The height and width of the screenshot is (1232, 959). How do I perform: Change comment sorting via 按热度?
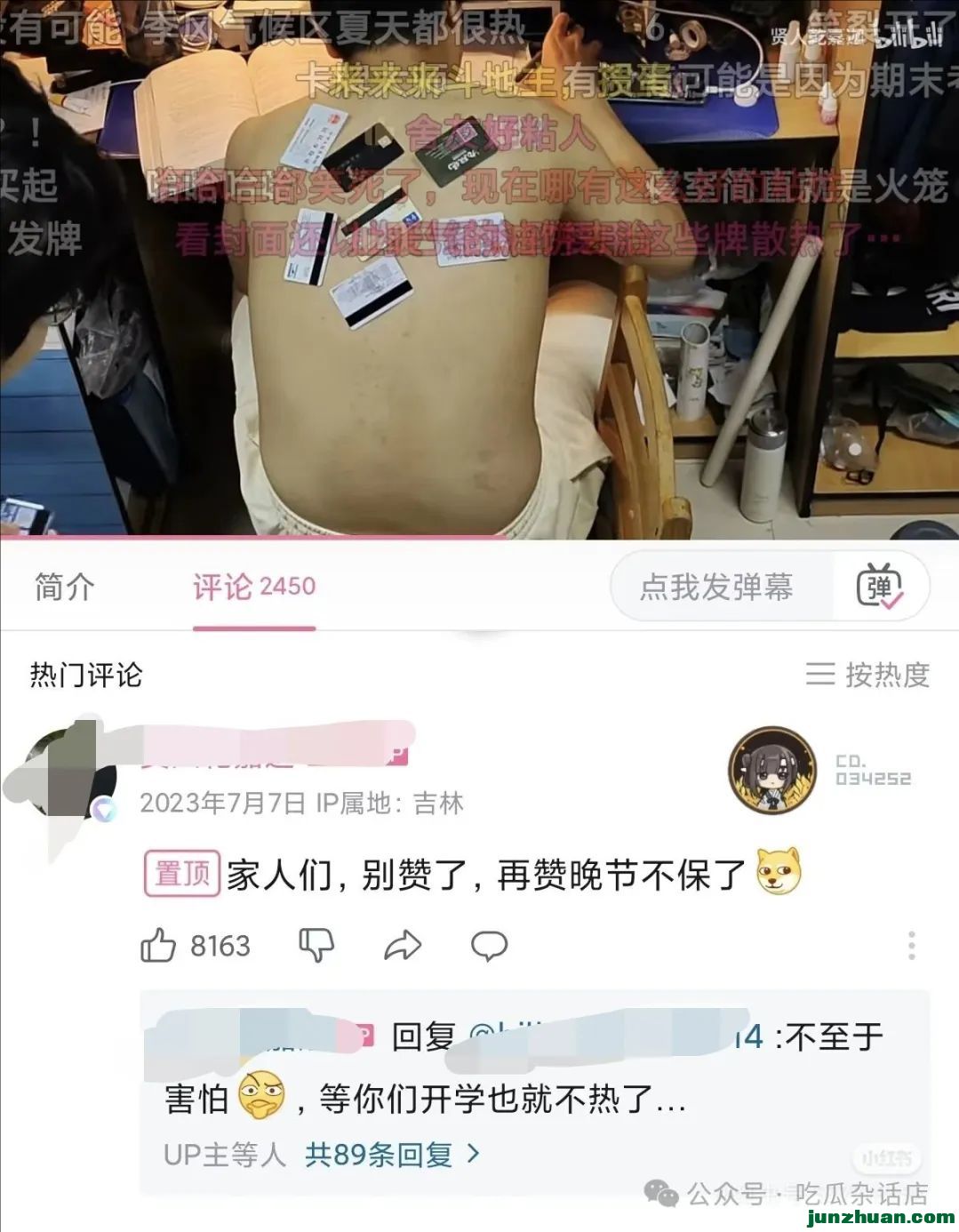pos(867,675)
